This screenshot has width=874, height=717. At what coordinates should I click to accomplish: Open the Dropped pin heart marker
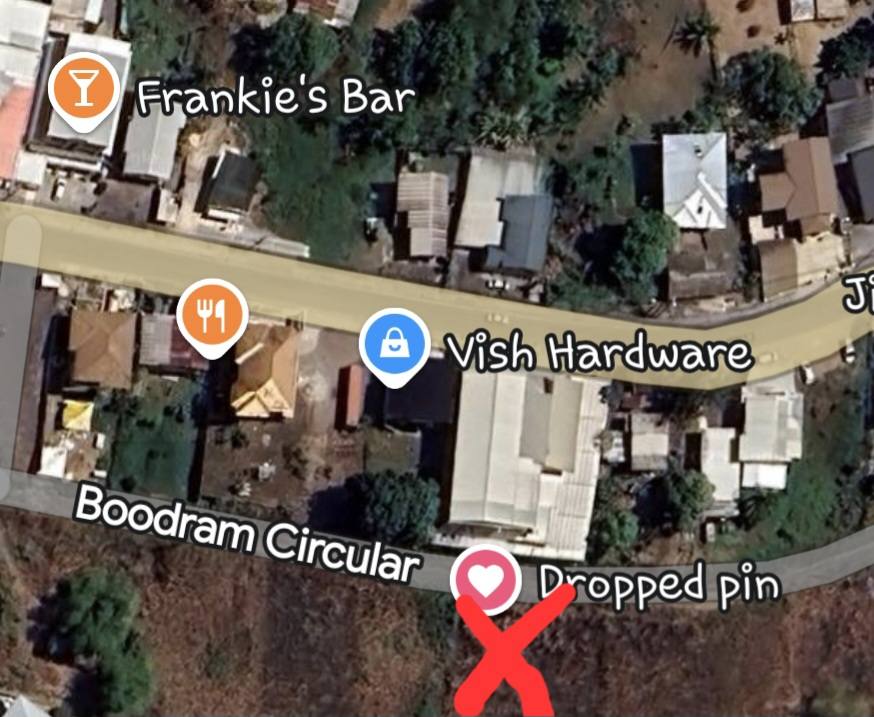coord(486,580)
